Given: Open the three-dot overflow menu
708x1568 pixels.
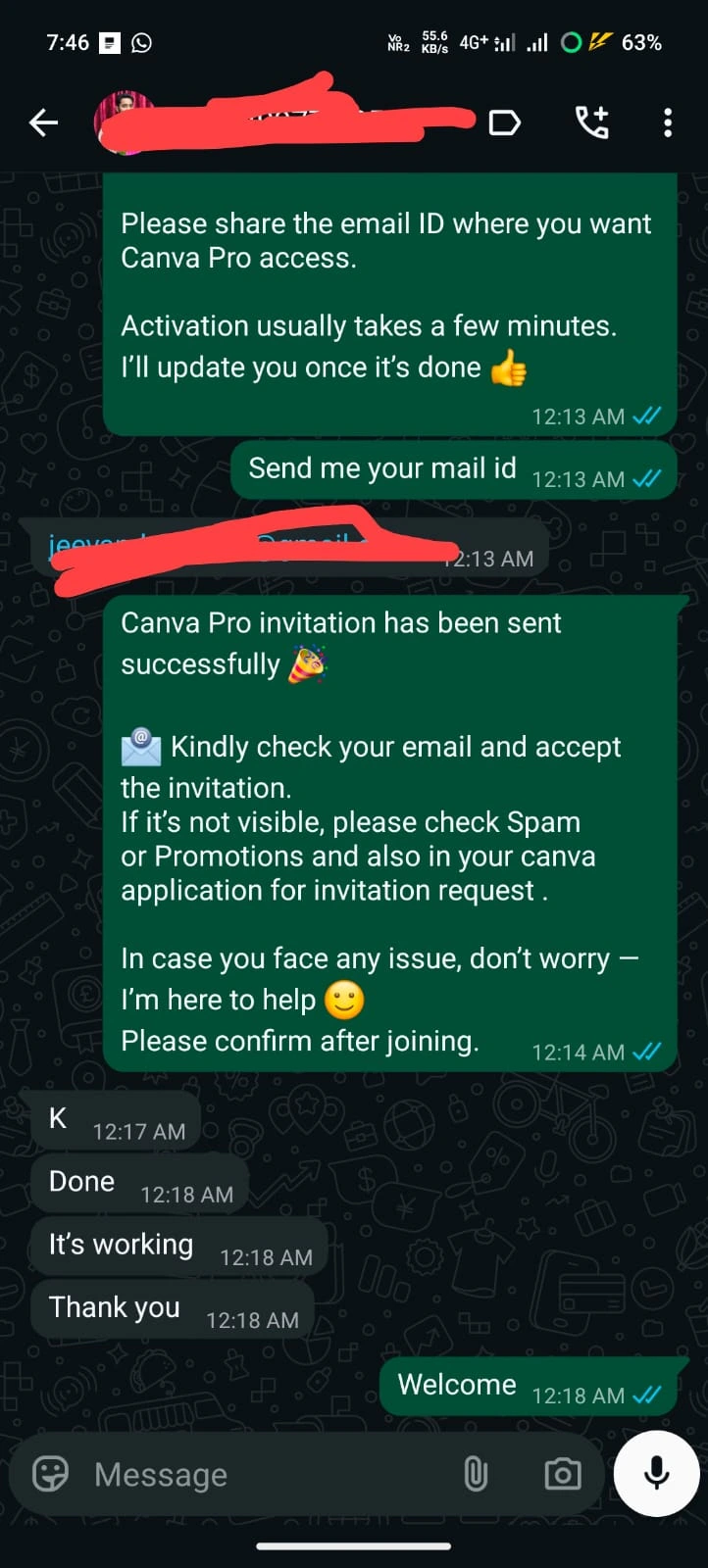Looking at the screenshot, I should point(667,122).
